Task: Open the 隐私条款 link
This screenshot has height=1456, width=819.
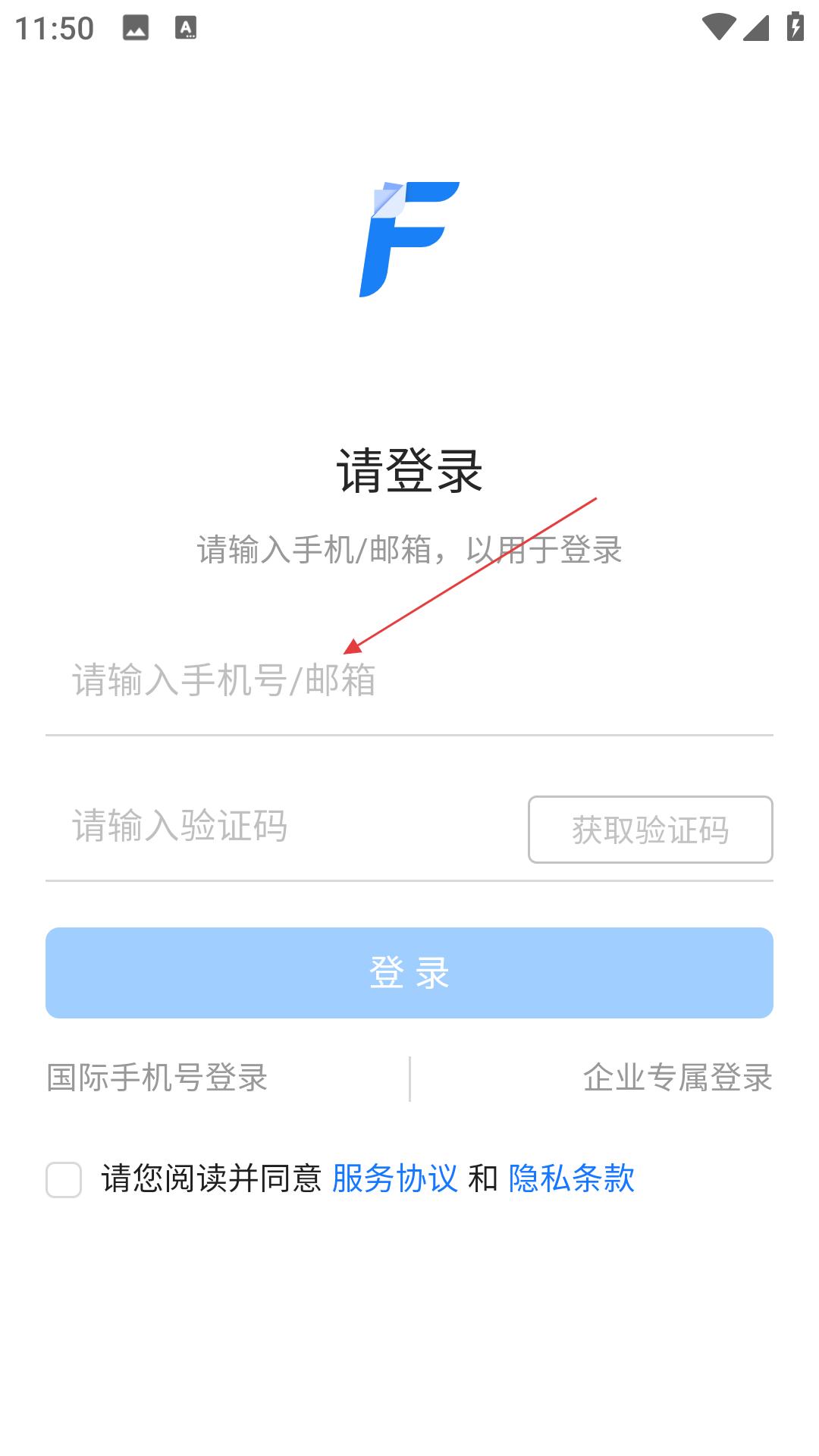Action: (572, 1178)
